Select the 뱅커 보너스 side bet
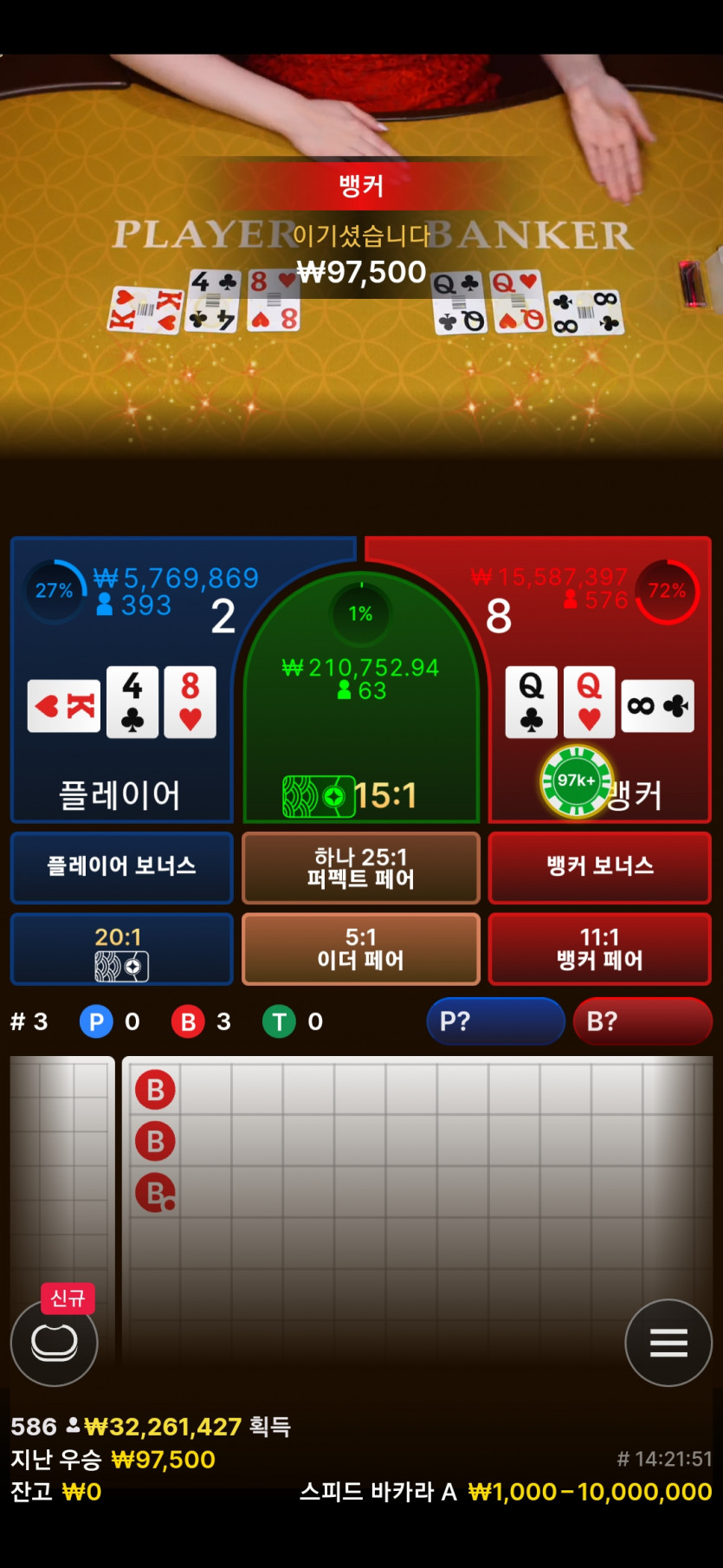Image resolution: width=723 pixels, height=1568 pixels. click(599, 867)
